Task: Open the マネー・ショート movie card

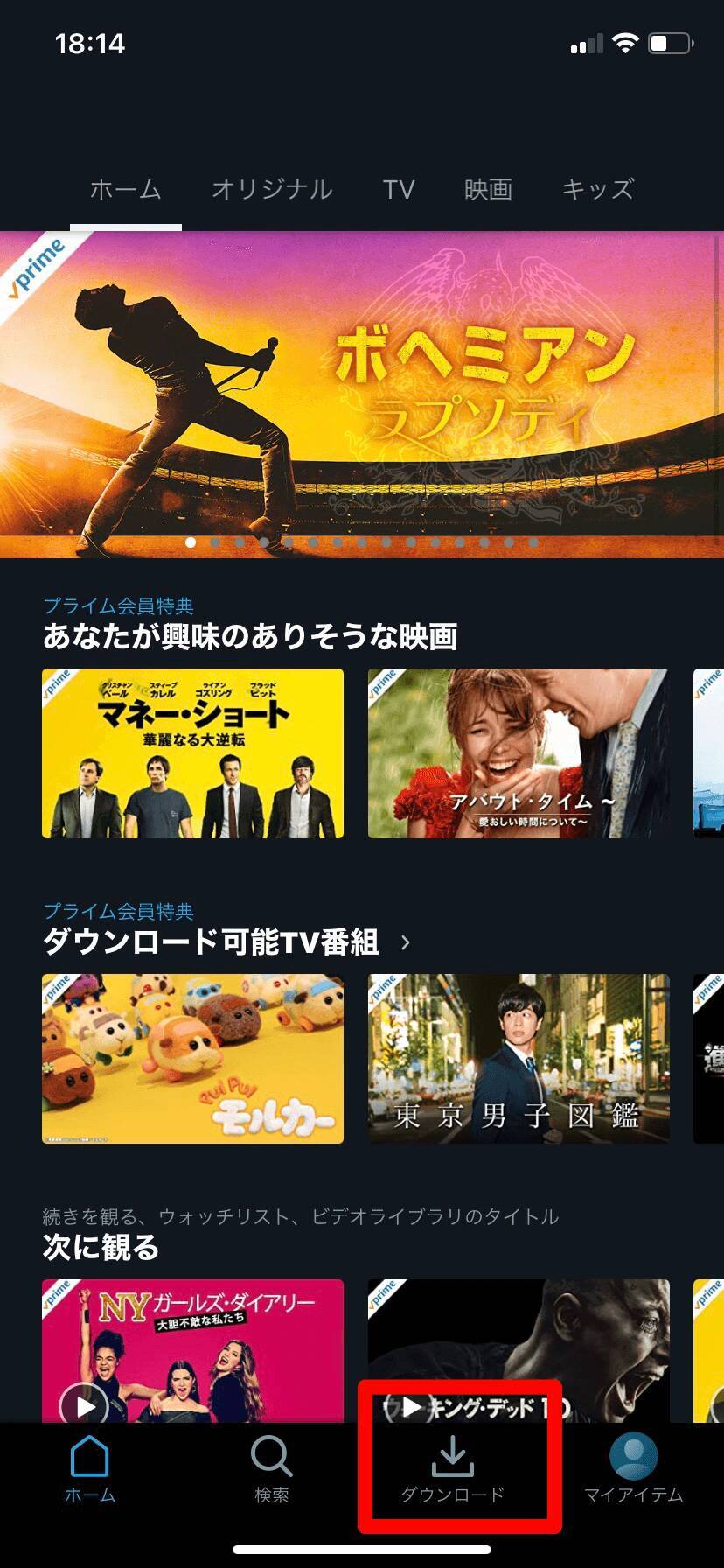Action: (192, 753)
